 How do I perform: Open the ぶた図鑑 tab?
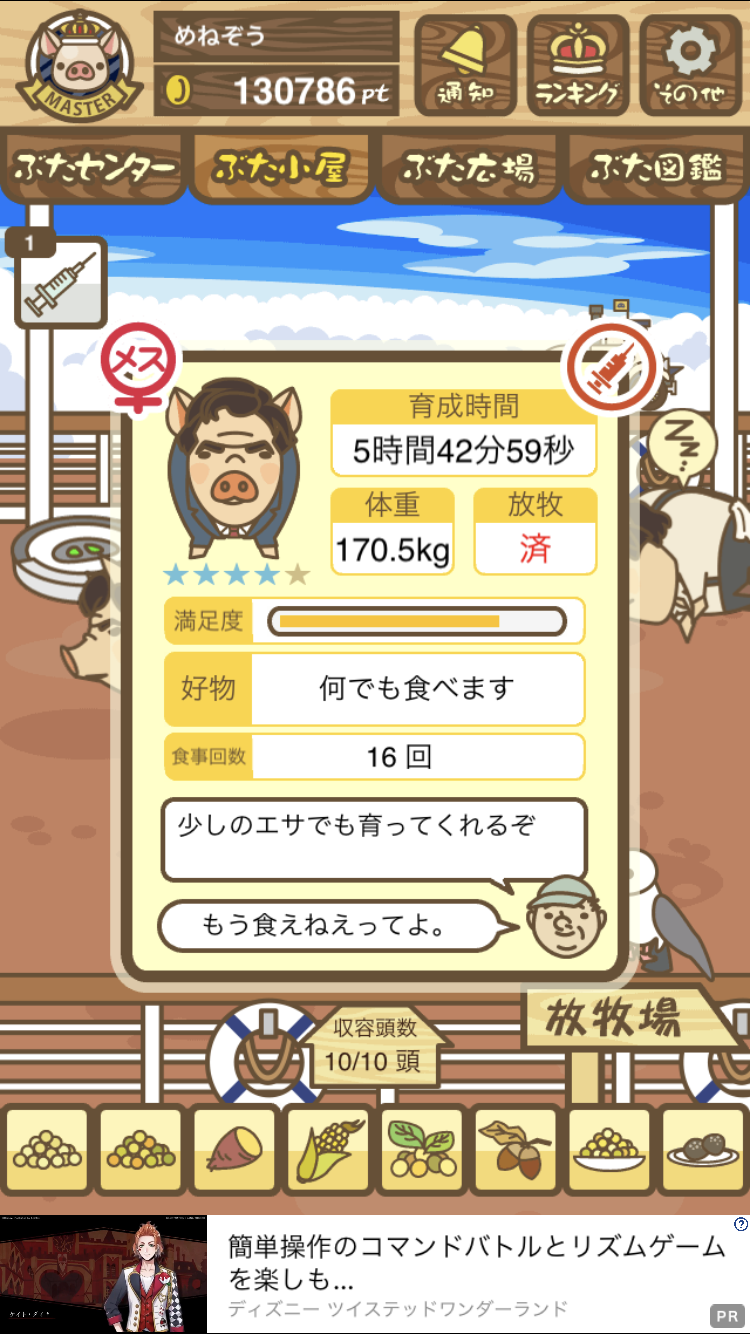pyautogui.click(x=655, y=167)
